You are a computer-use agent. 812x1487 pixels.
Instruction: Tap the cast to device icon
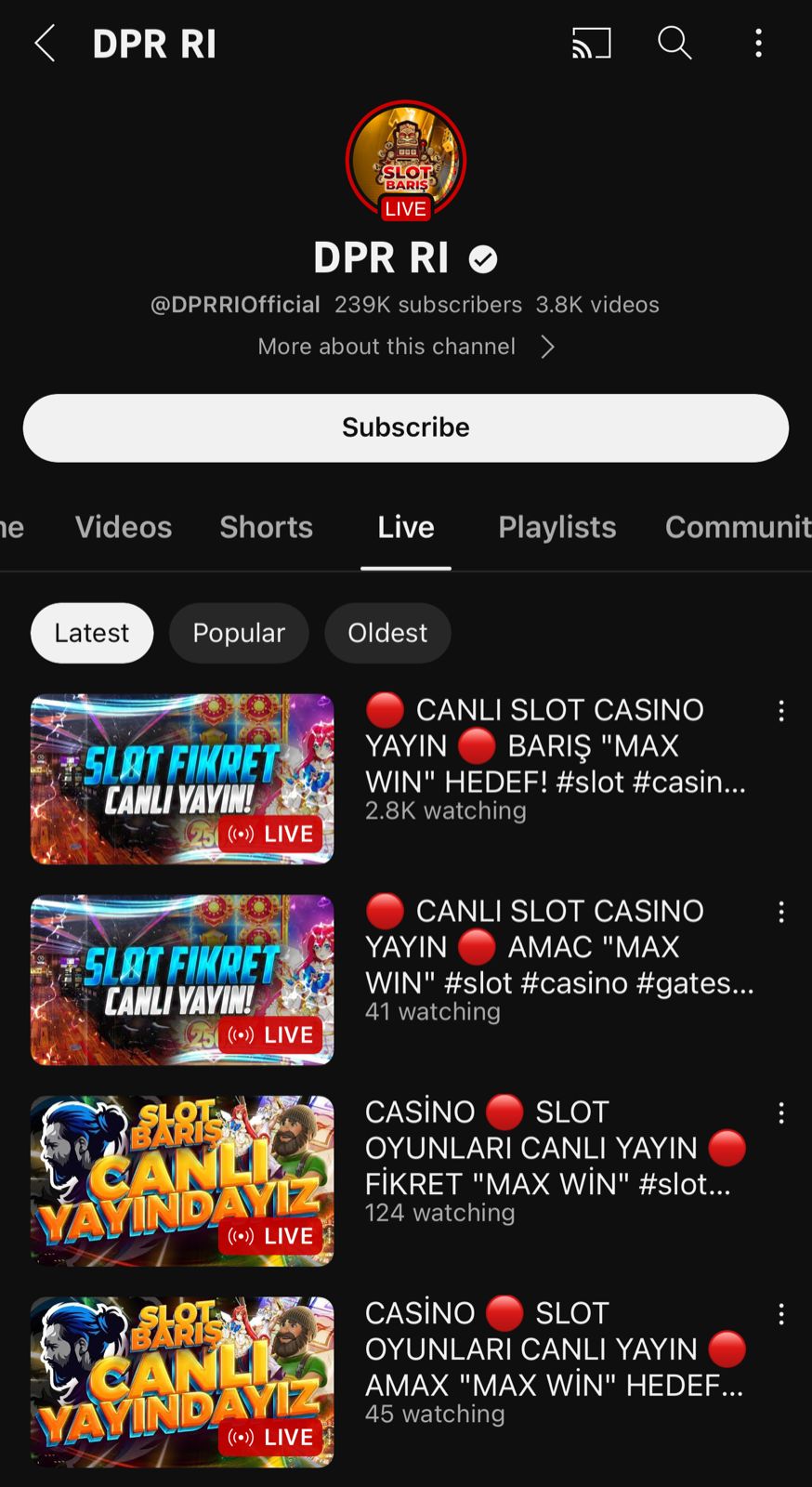click(591, 44)
